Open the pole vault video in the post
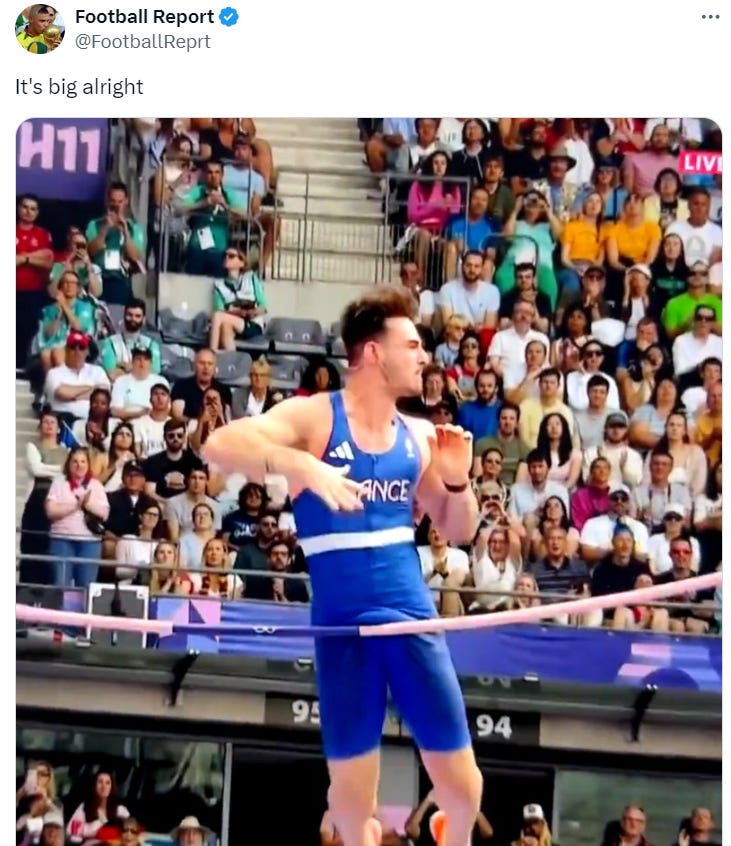 click(x=368, y=480)
